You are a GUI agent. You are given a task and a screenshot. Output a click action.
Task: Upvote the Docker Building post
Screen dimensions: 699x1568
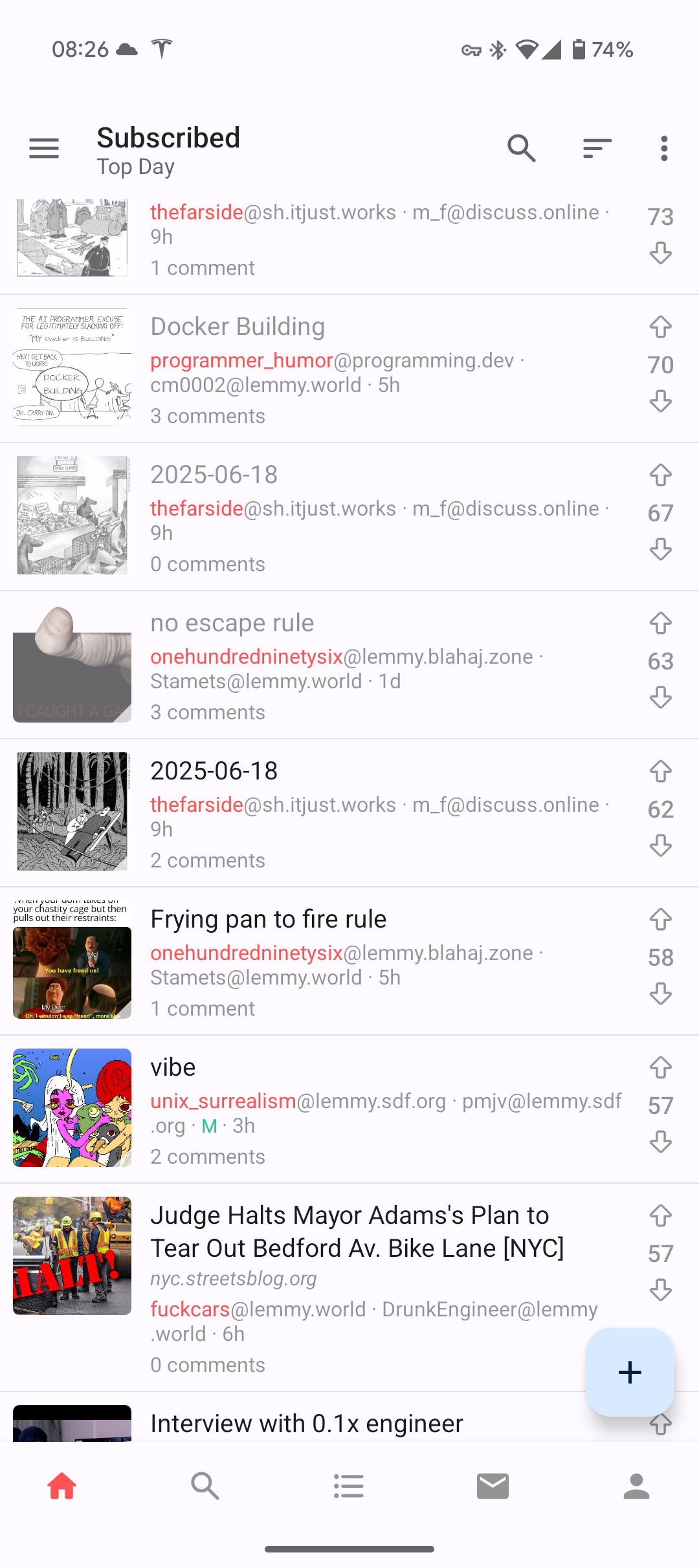[x=660, y=327]
